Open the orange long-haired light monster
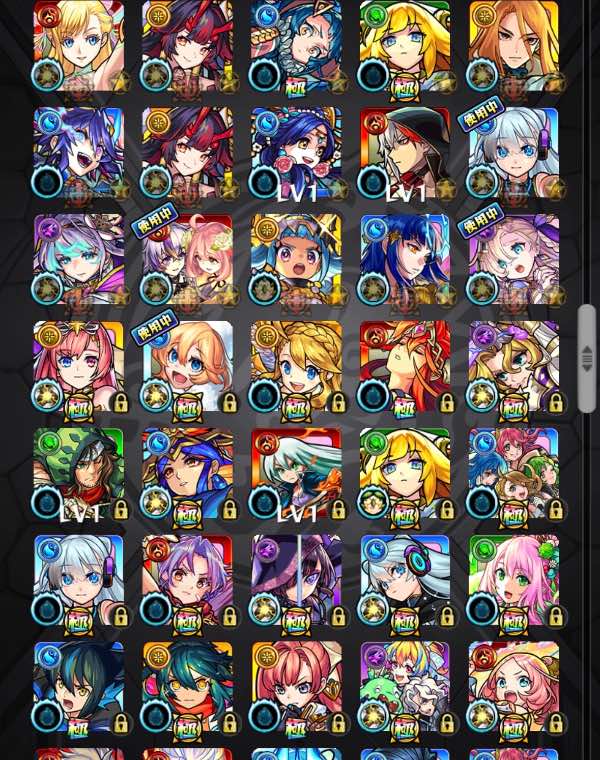Screen dimensions: 600x760 tap(514, 46)
